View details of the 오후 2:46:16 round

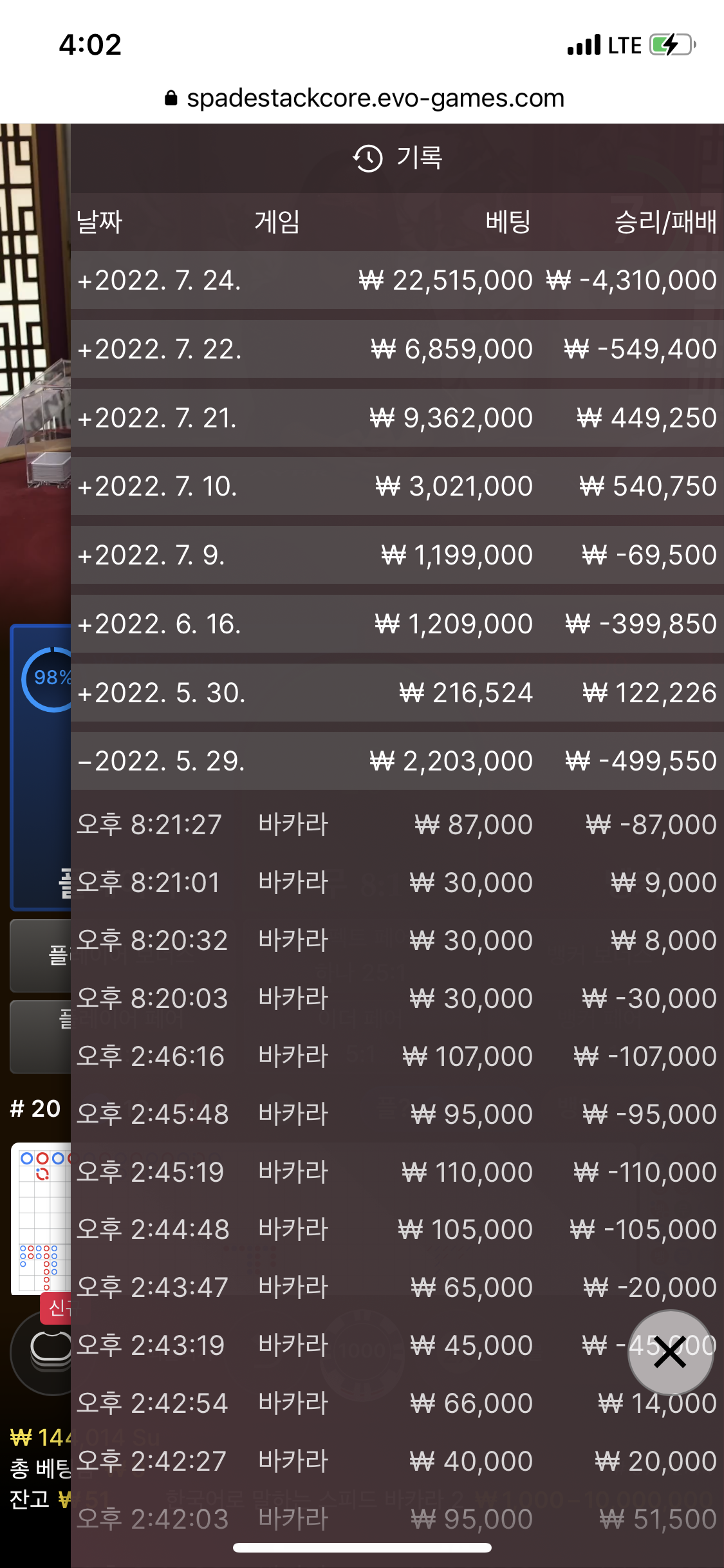[x=396, y=1056]
